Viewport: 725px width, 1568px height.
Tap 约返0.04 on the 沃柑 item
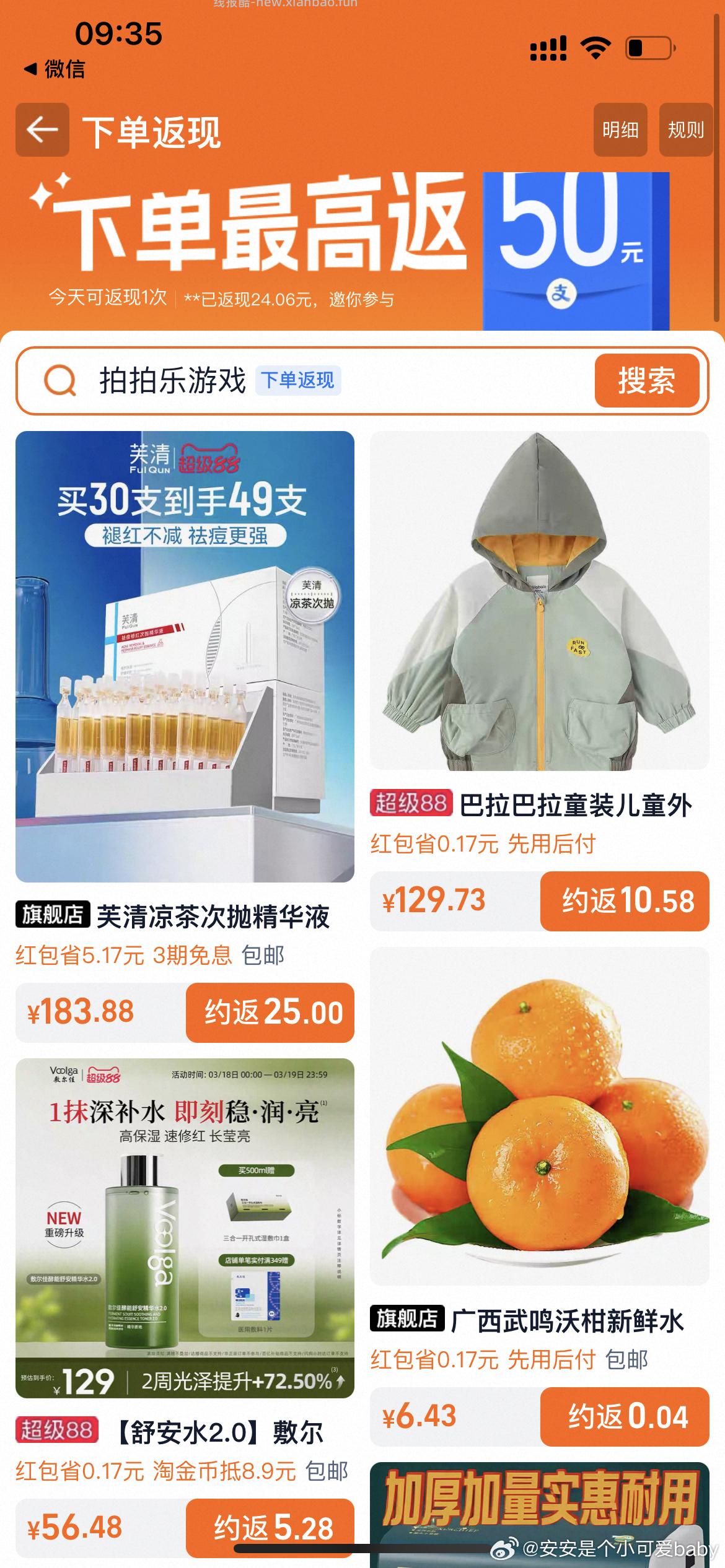[x=625, y=1417]
